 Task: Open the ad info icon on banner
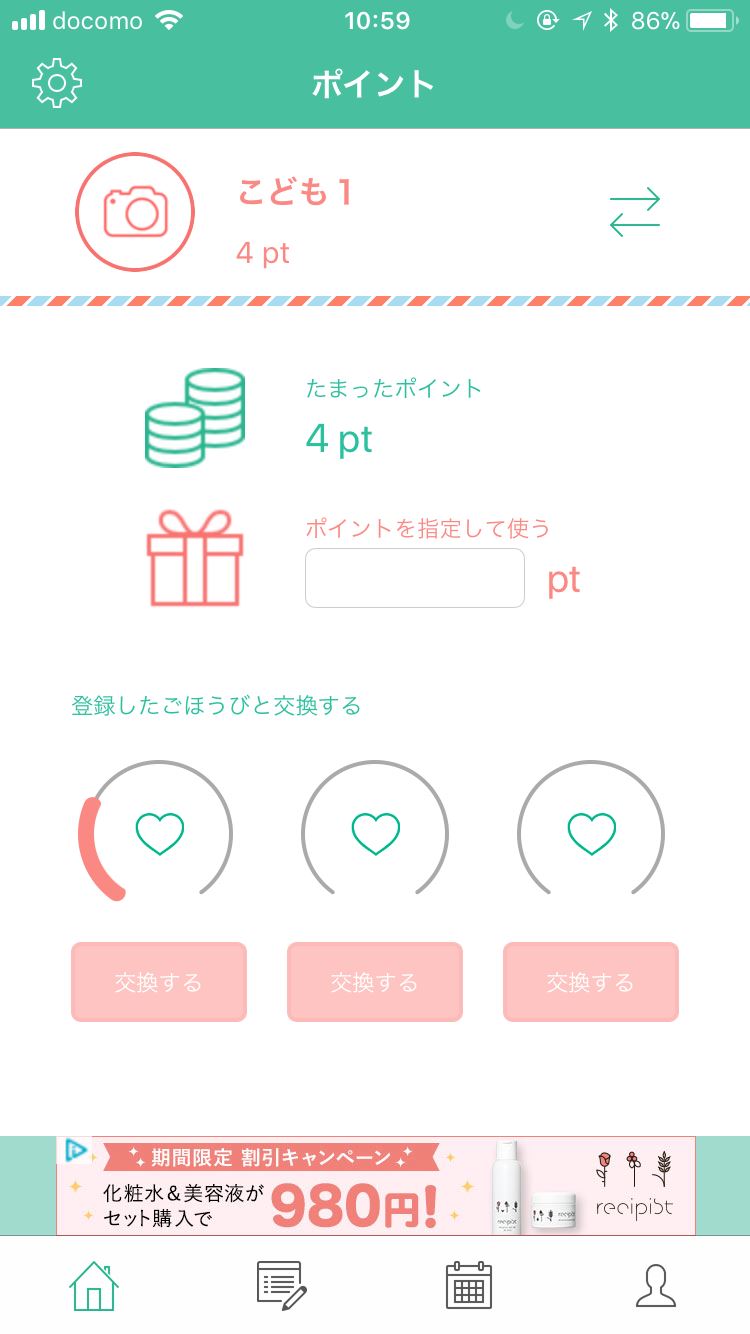click(75, 1150)
